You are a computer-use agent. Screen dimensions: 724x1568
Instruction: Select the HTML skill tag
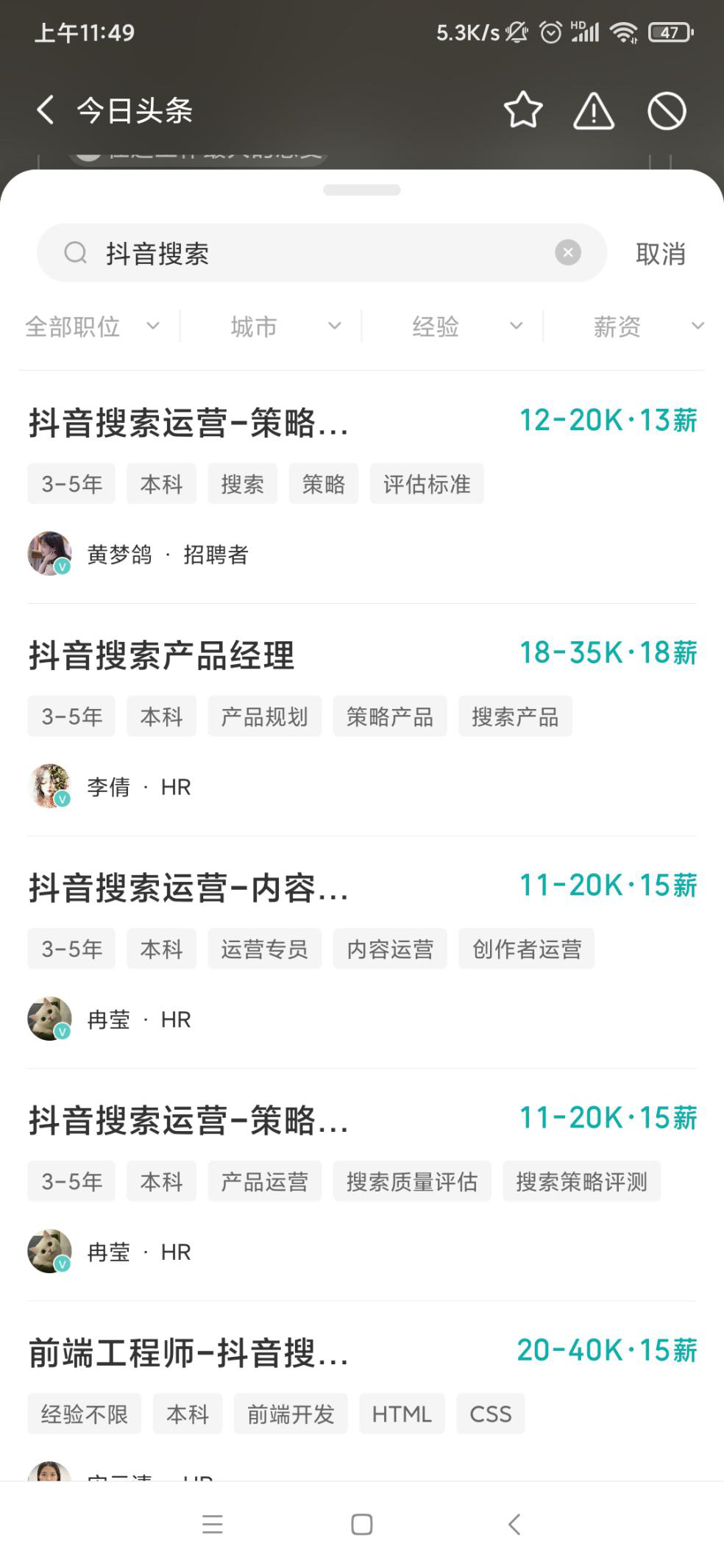(x=402, y=1414)
